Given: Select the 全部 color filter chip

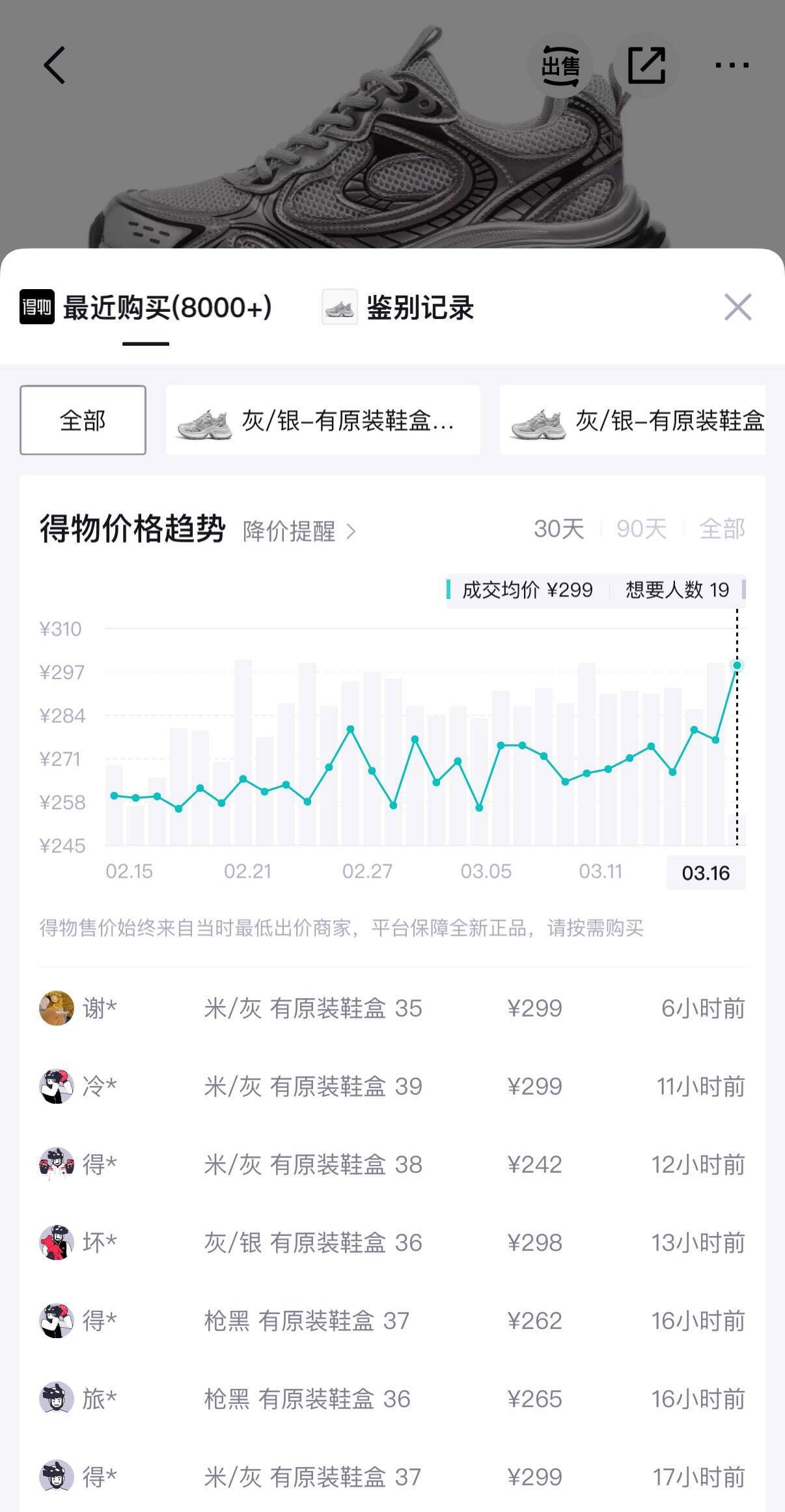Looking at the screenshot, I should coord(83,420).
